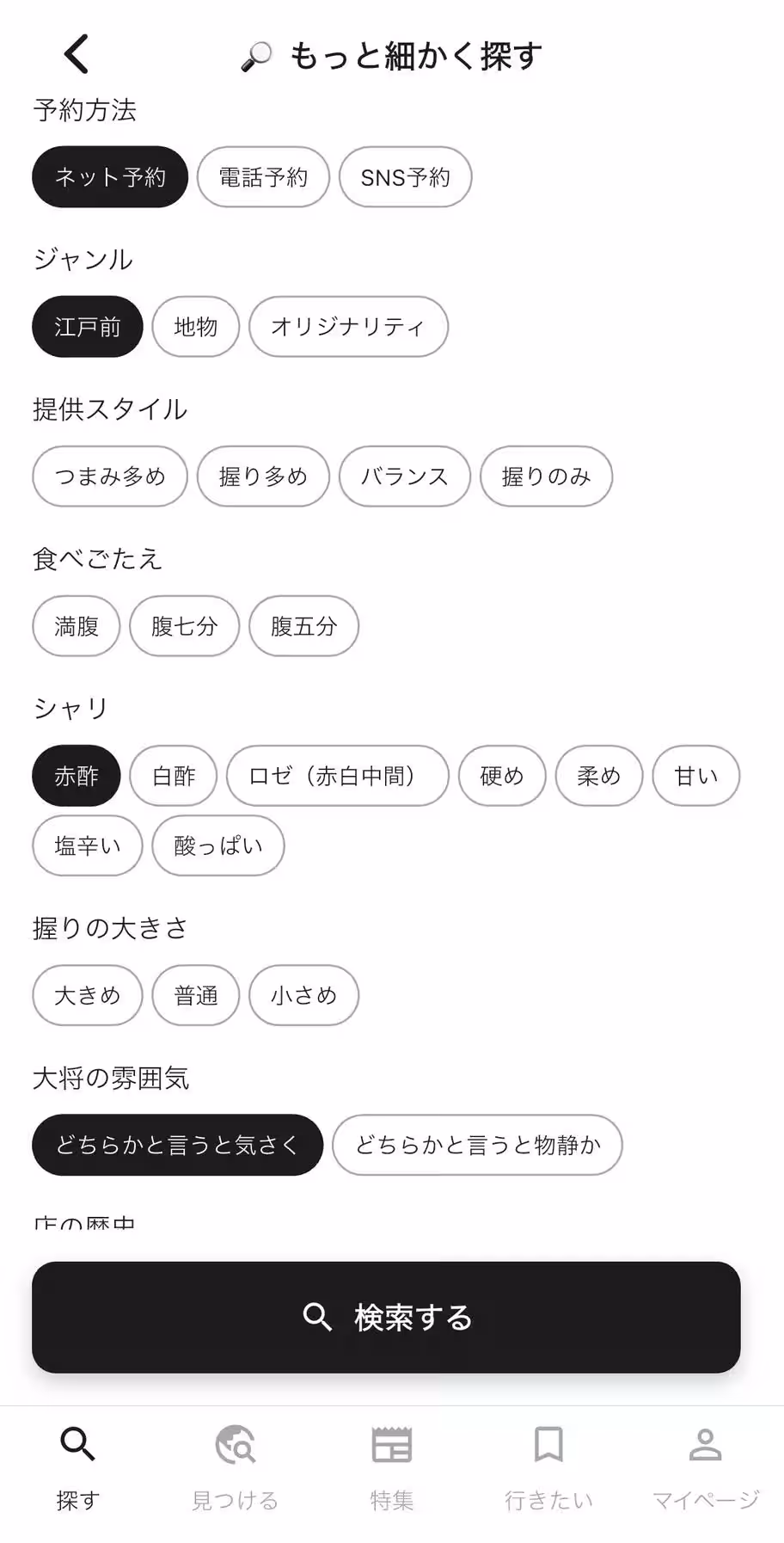Viewport: 784px width, 1543px height.
Task: Select ロゼ（赤白中間） shari type
Action: coord(338,776)
